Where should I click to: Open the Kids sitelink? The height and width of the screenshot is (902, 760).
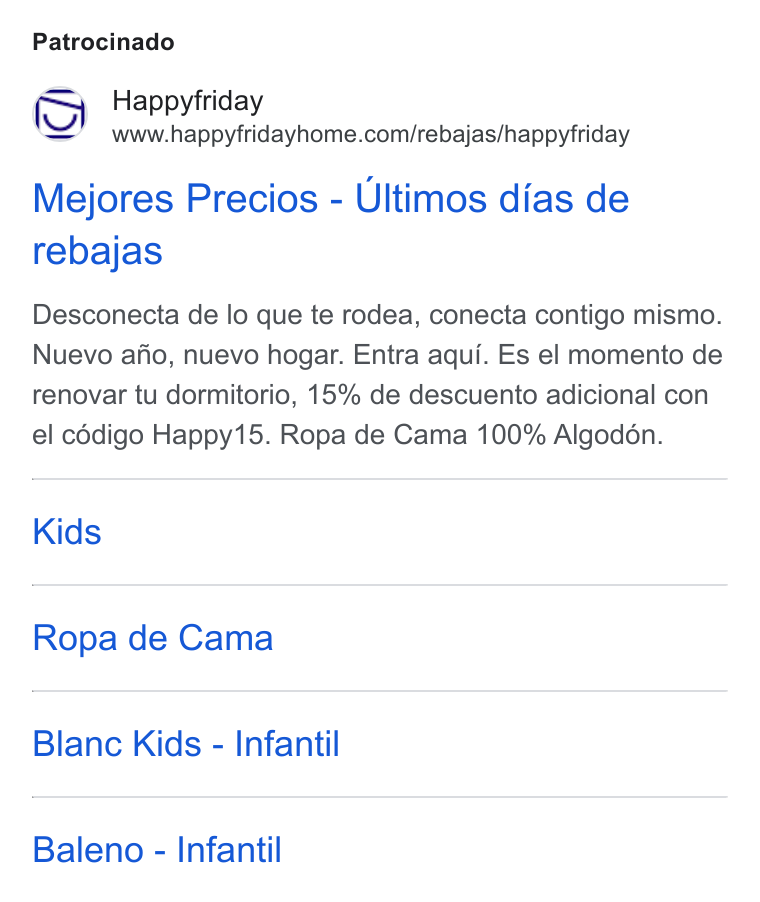(67, 532)
